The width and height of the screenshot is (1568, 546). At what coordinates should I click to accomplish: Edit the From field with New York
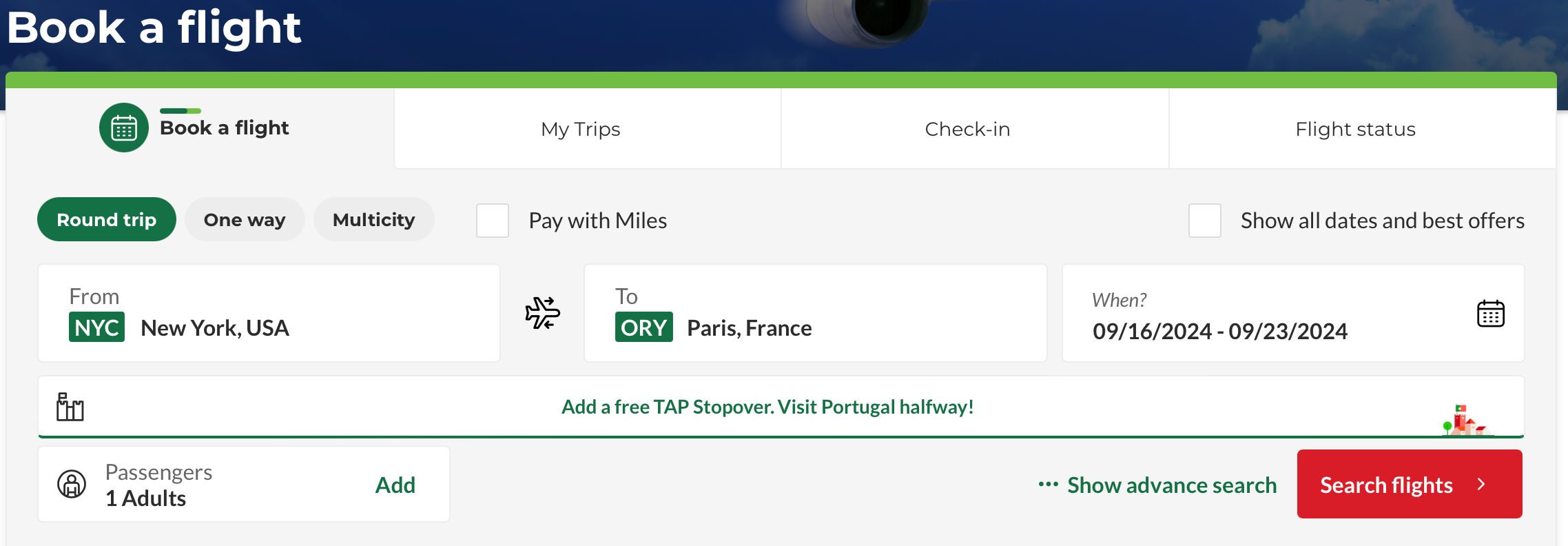point(269,314)
